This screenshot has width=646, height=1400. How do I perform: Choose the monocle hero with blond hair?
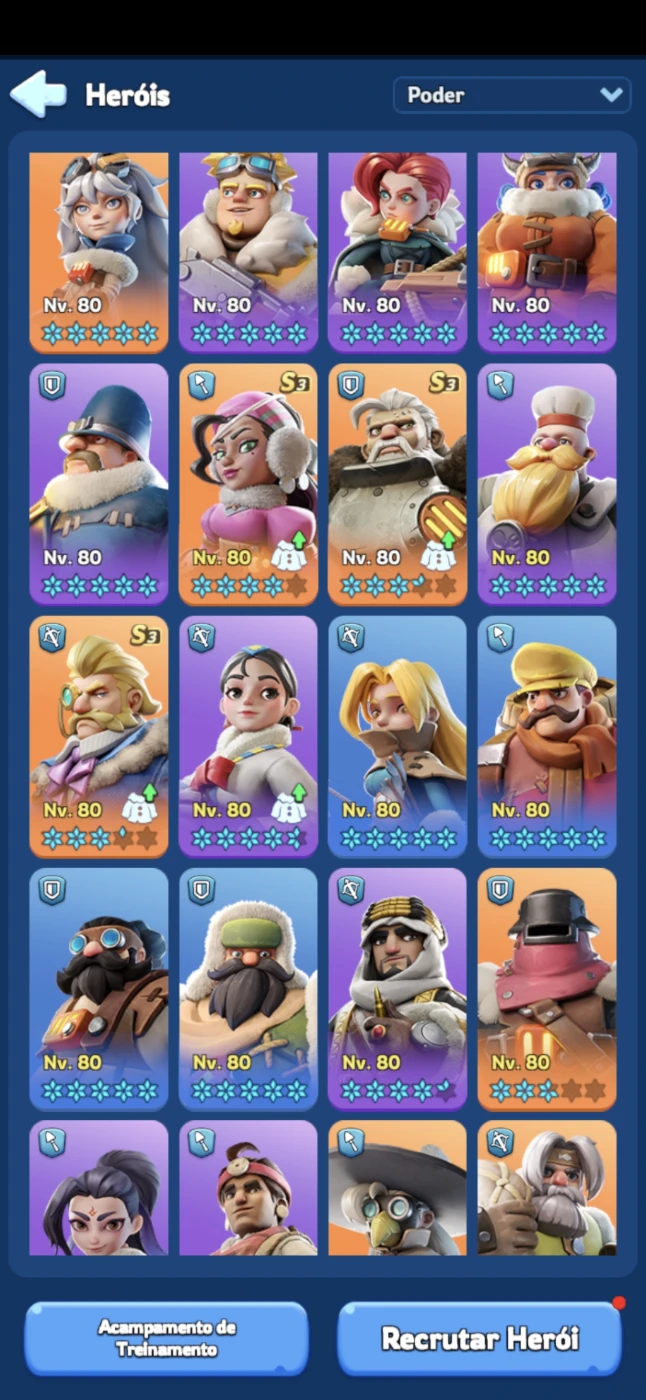(x=99, y=737)
